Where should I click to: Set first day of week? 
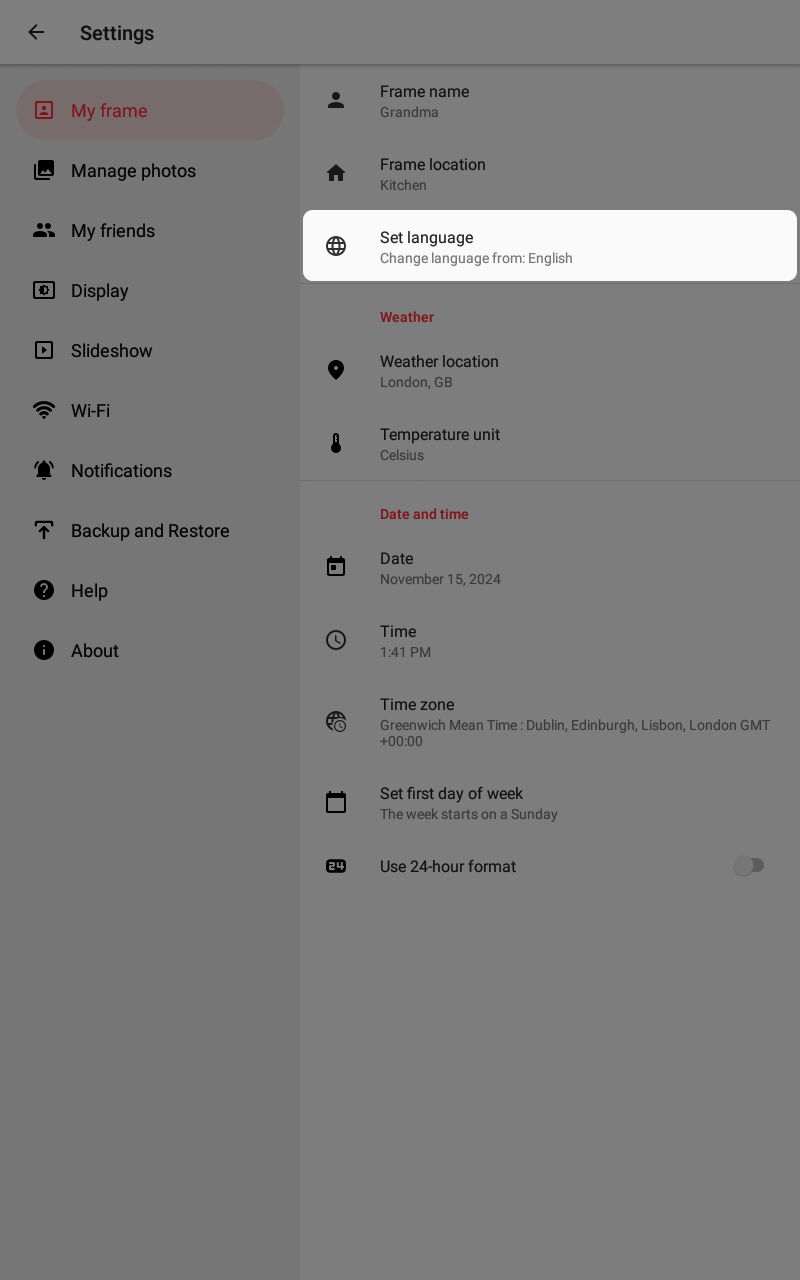tap(550, 803)
